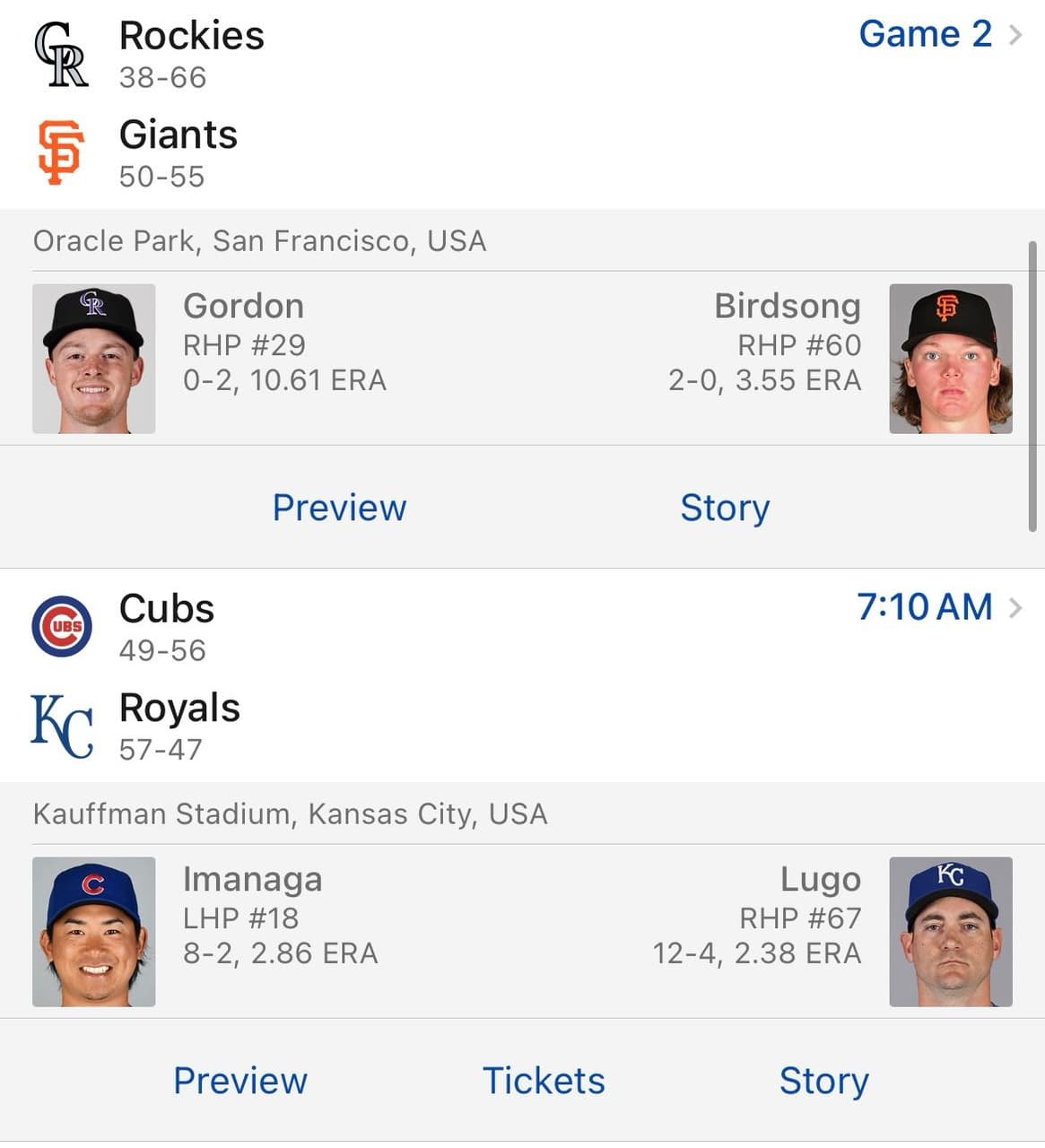The height and width of the screenshot is (1148, 1045).
Task: Click Tickets for the Cubs Royals game
Action: tap(544, 1082)
